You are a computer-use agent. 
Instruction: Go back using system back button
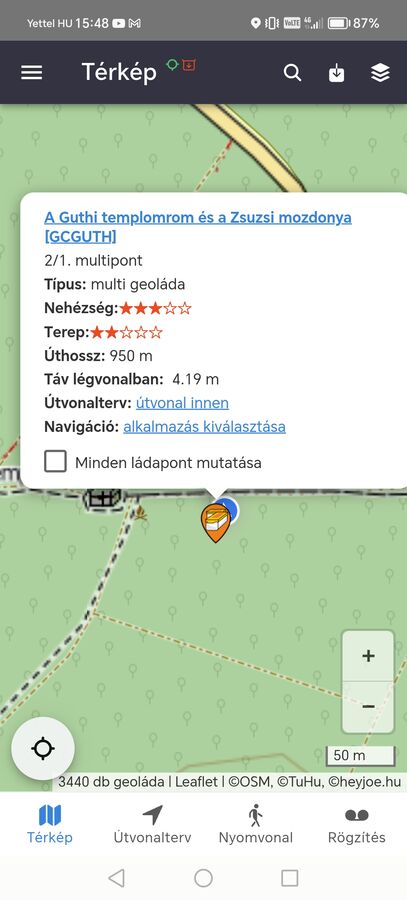[x=117, y=878]
